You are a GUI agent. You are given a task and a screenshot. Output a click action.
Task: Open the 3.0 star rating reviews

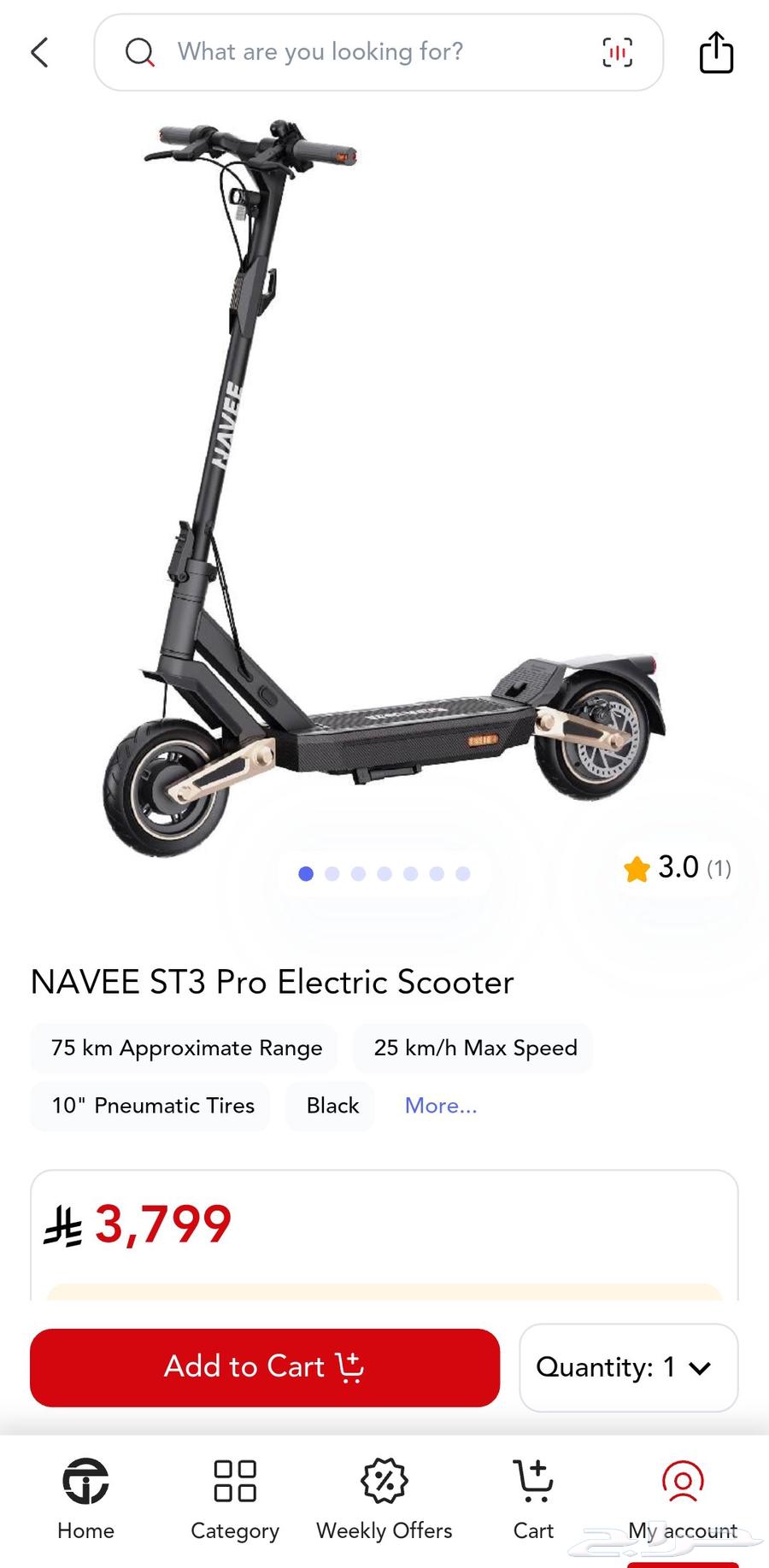[x=678, y=867]
